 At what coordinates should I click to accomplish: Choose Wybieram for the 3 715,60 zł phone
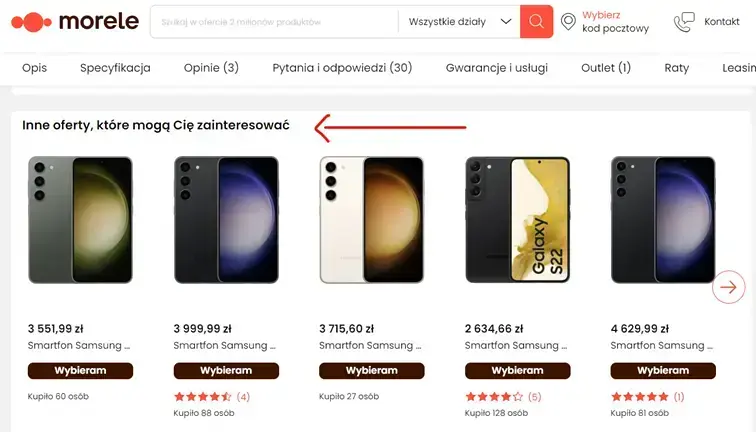click(372, 371)
